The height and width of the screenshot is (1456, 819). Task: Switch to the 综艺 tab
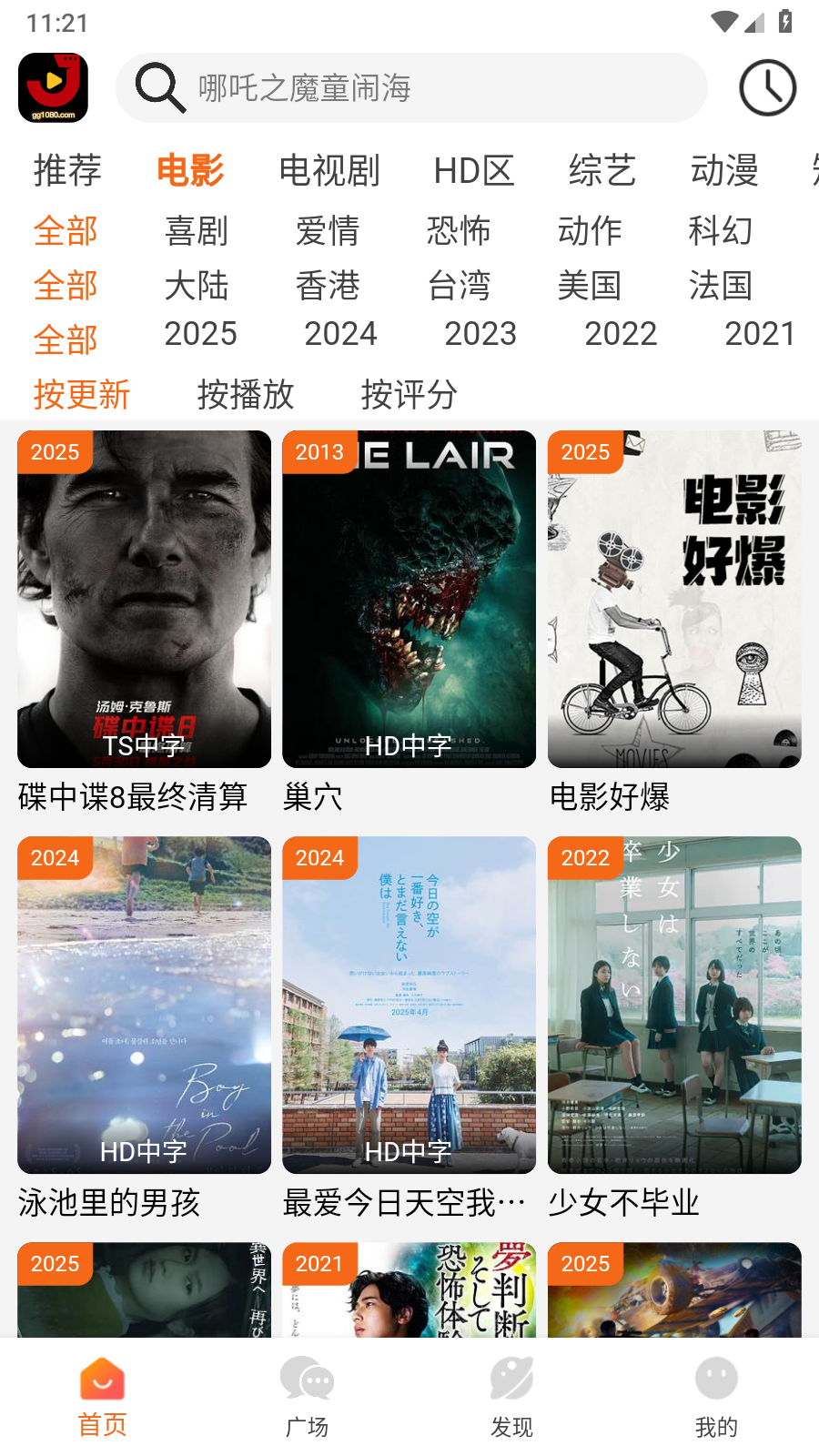click(x=602, y=171)
